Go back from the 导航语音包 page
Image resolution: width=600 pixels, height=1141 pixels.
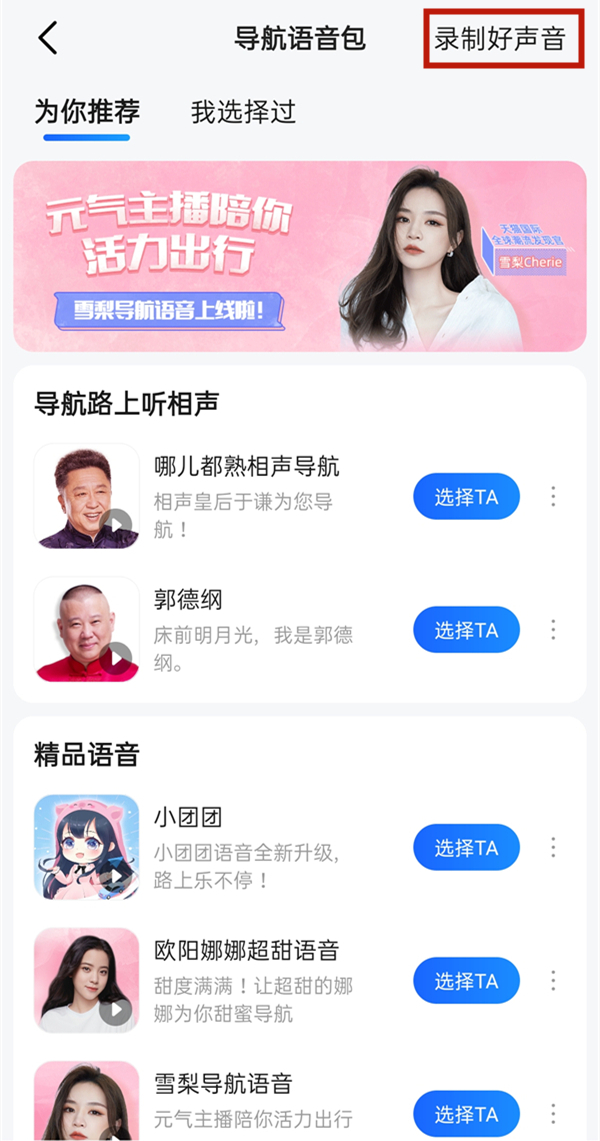(x=48, y=38)
